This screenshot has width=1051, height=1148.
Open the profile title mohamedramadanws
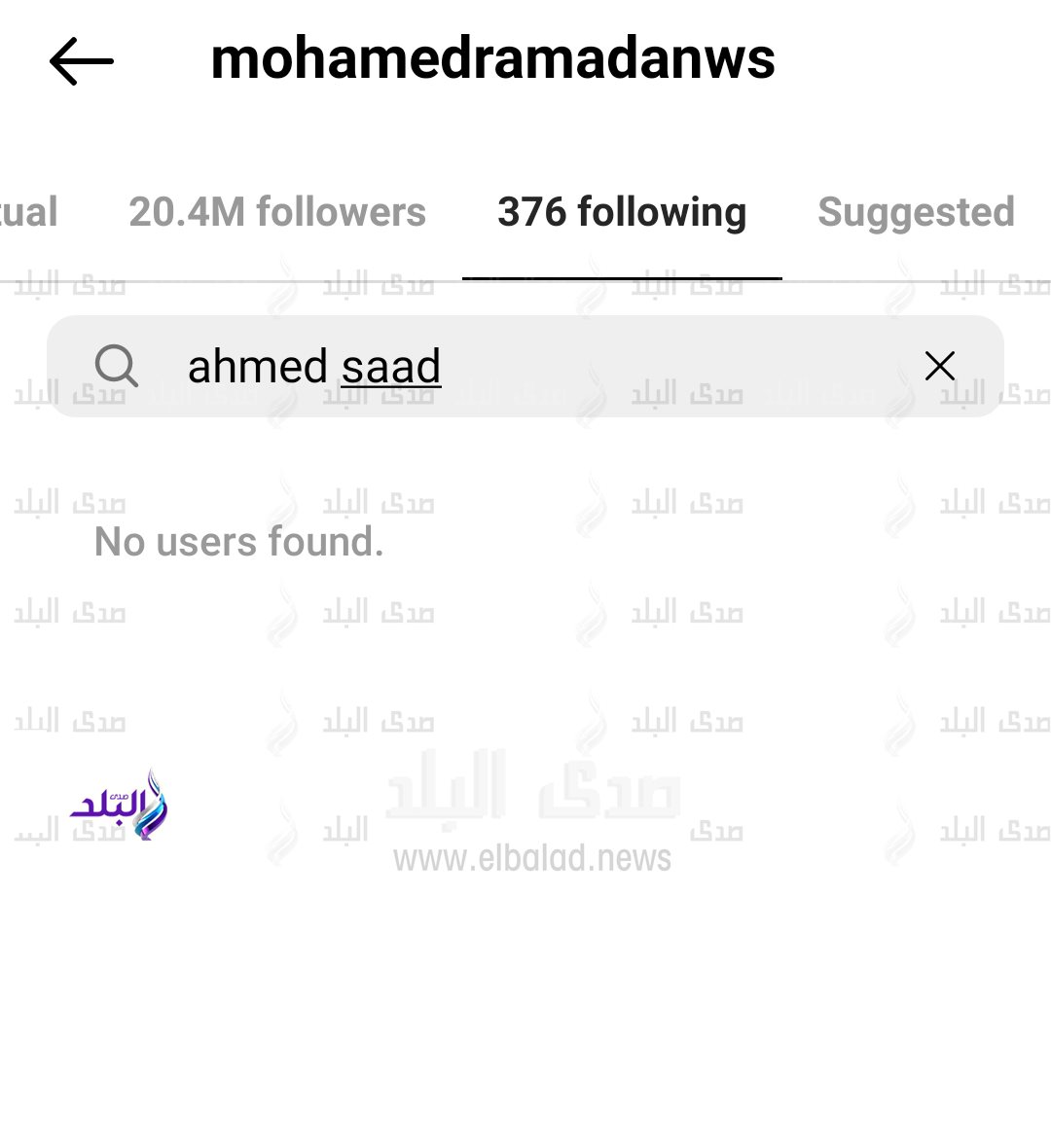pyautogui.click(x=494, y=58)
